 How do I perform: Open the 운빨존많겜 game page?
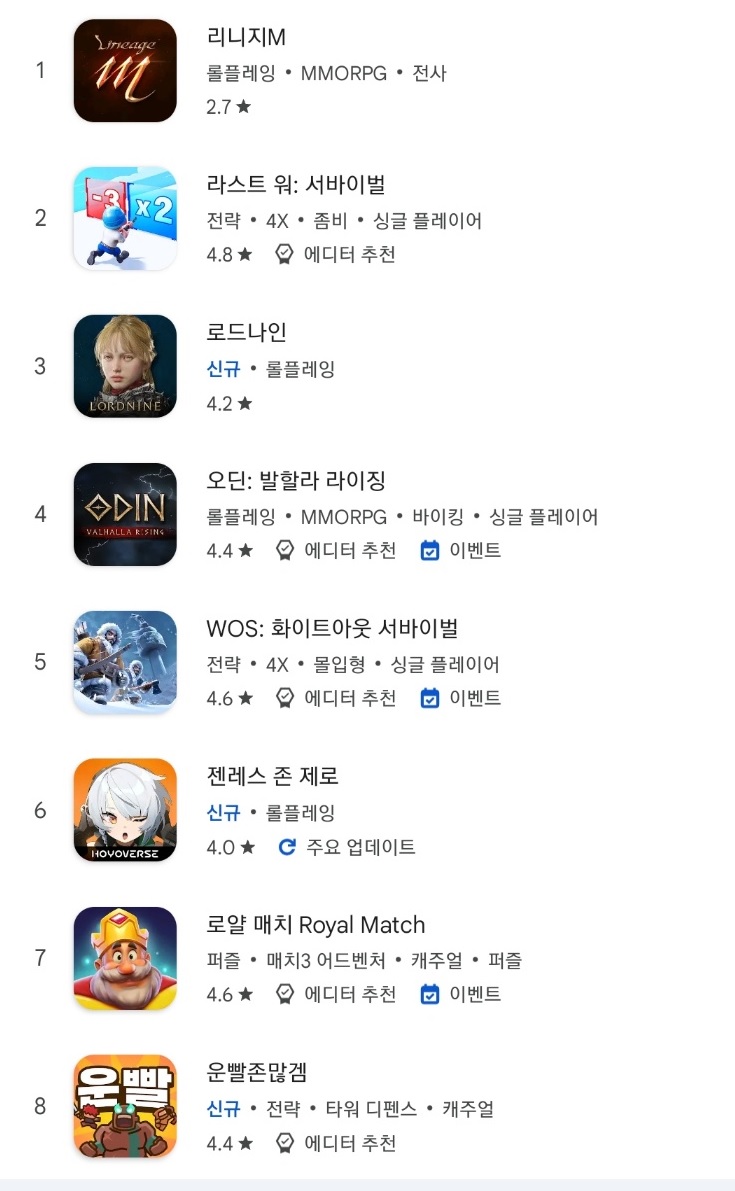(x=256, y=1073)
